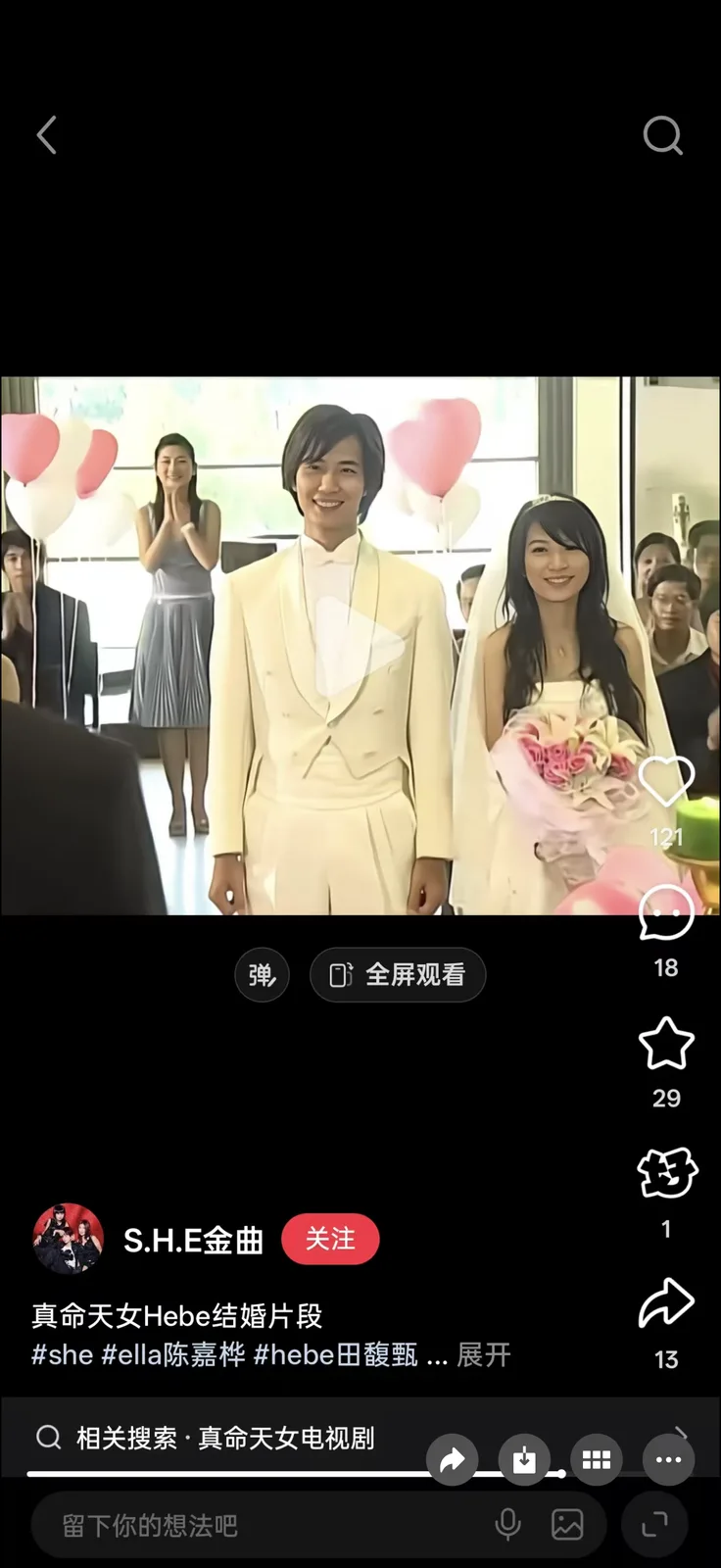Add the video to favorites with the star

[666, 1043]
